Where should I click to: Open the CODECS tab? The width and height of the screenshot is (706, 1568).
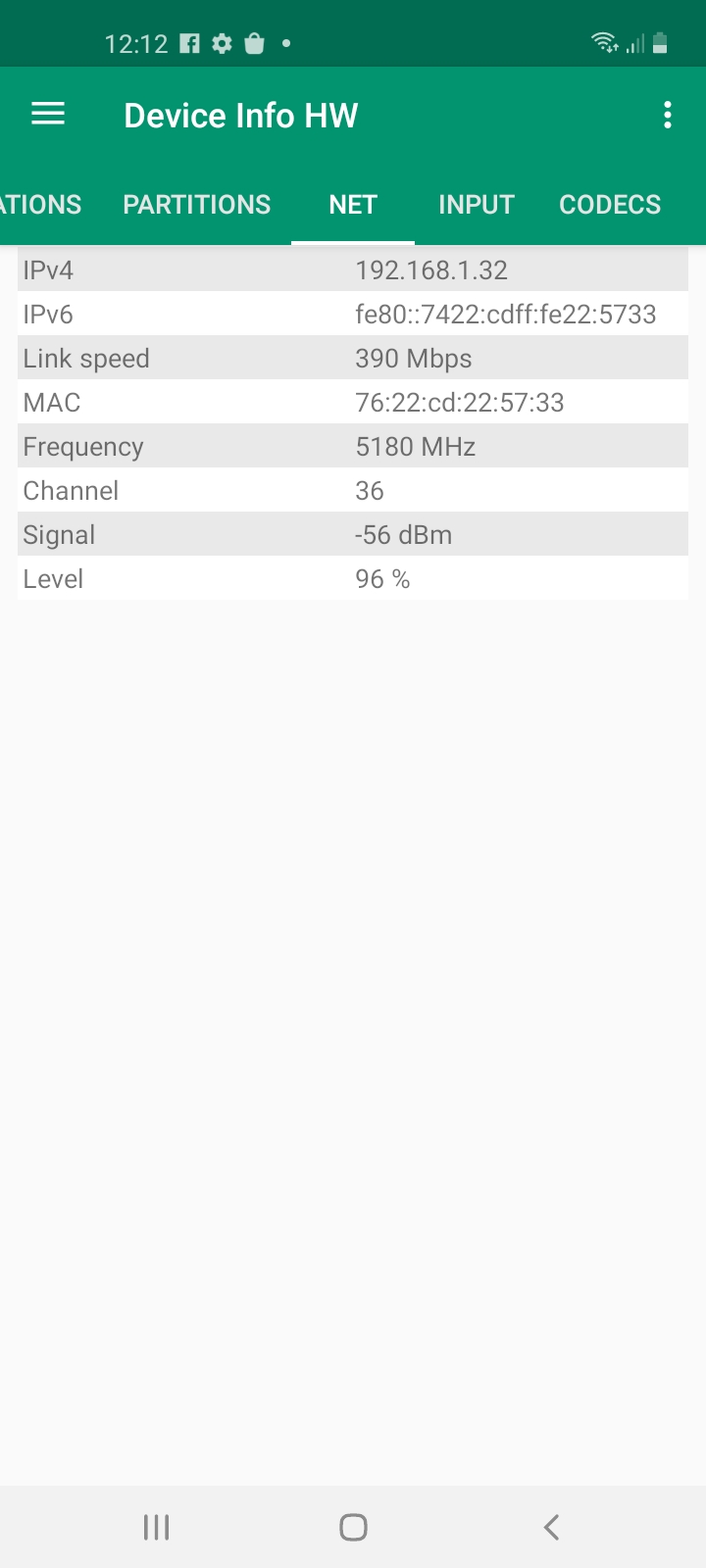[x=609, y=204]
